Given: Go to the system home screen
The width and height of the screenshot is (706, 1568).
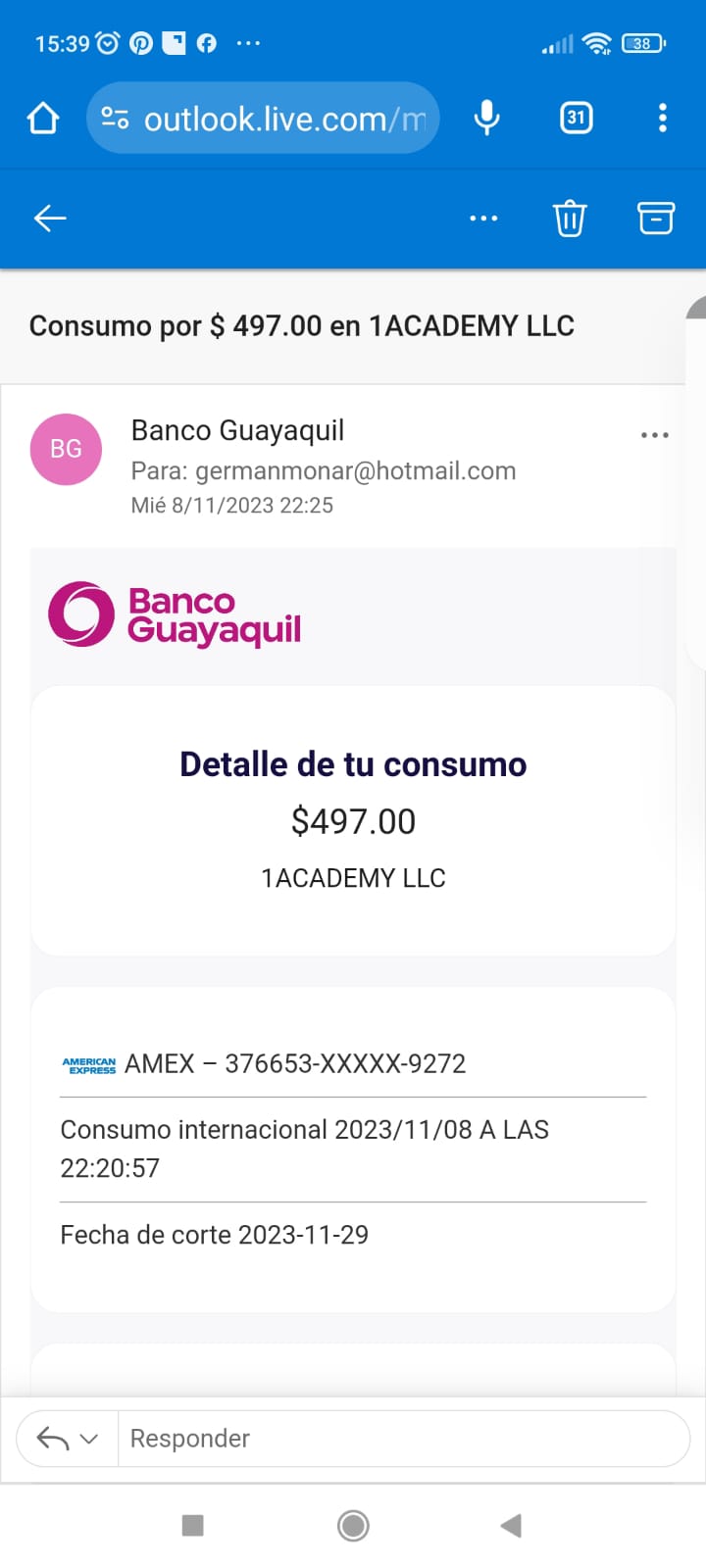Looking at the screenshot, I should 353,1525.
